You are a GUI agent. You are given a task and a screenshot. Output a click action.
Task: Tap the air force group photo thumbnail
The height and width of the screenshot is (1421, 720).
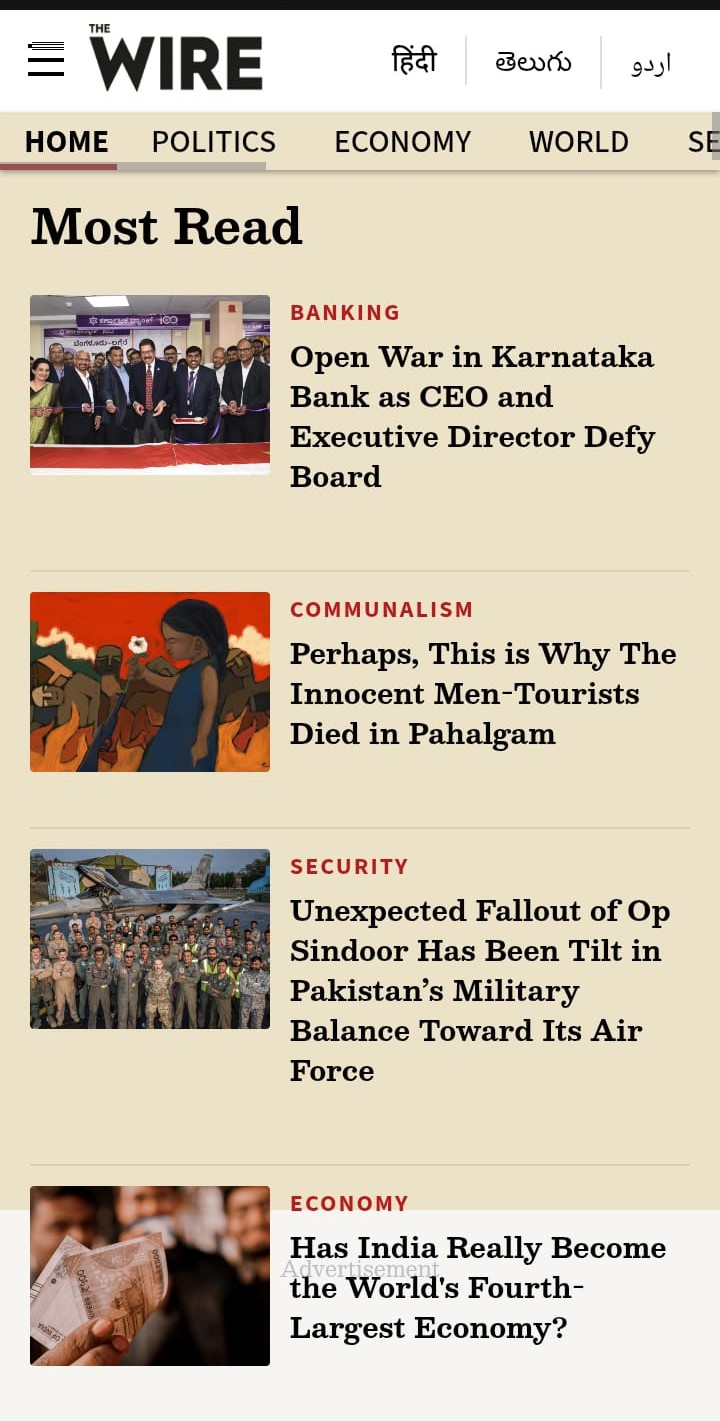[x=150, y=938]
